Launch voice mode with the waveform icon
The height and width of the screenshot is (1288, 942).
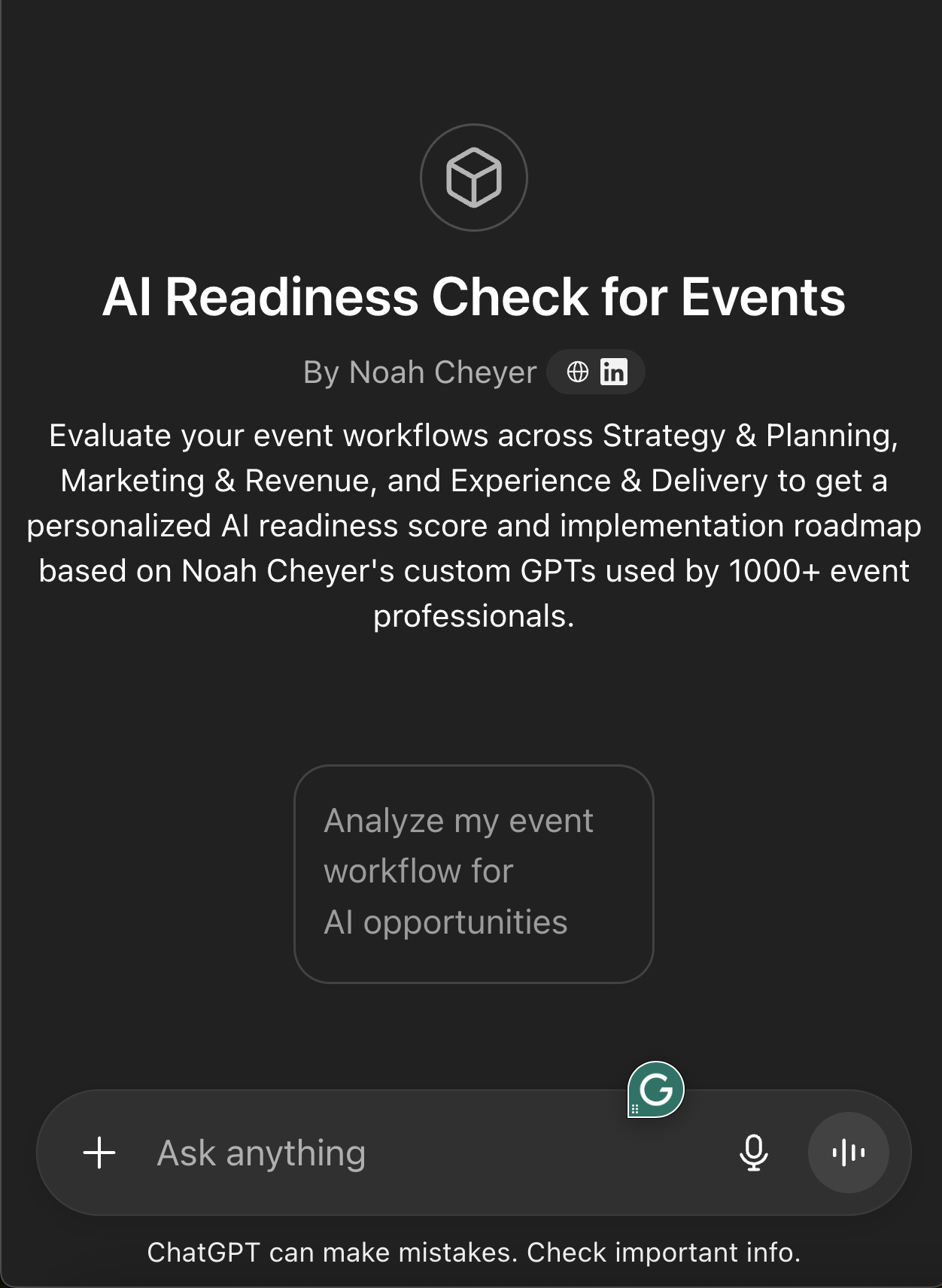coord(849,1153)
